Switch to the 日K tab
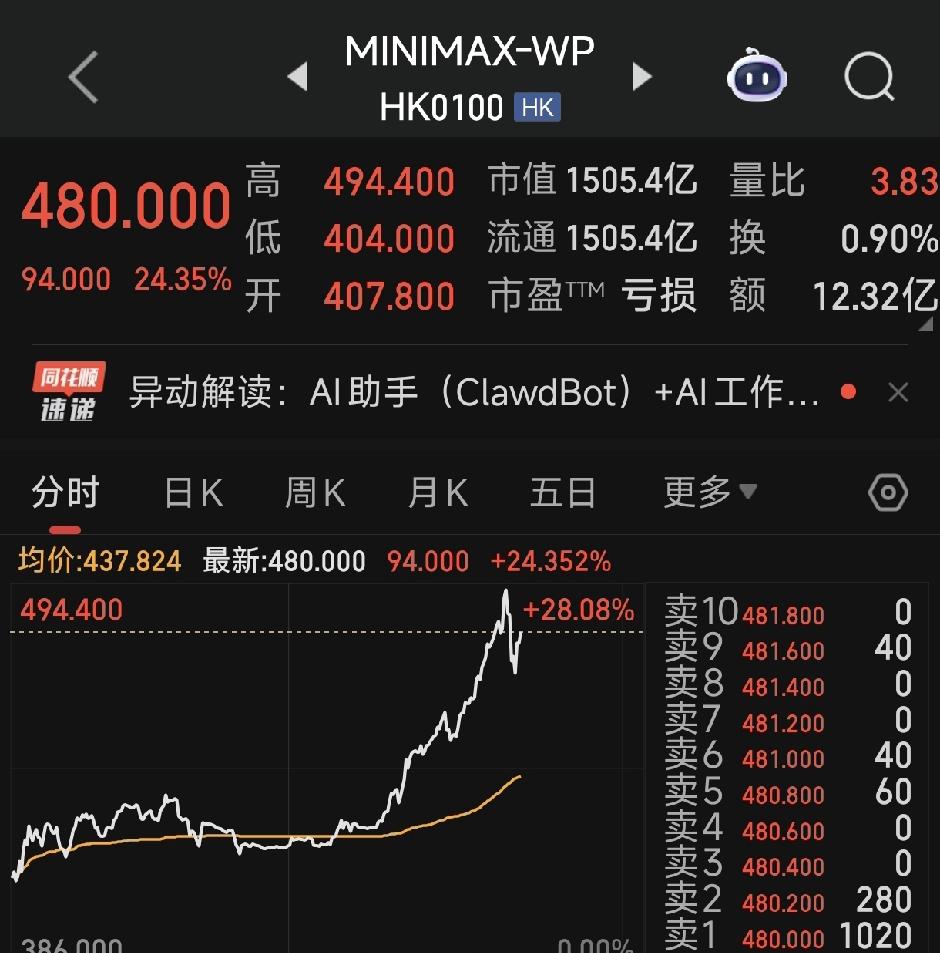The width and height of the screenshot is (940, 953). pos(192,492)
